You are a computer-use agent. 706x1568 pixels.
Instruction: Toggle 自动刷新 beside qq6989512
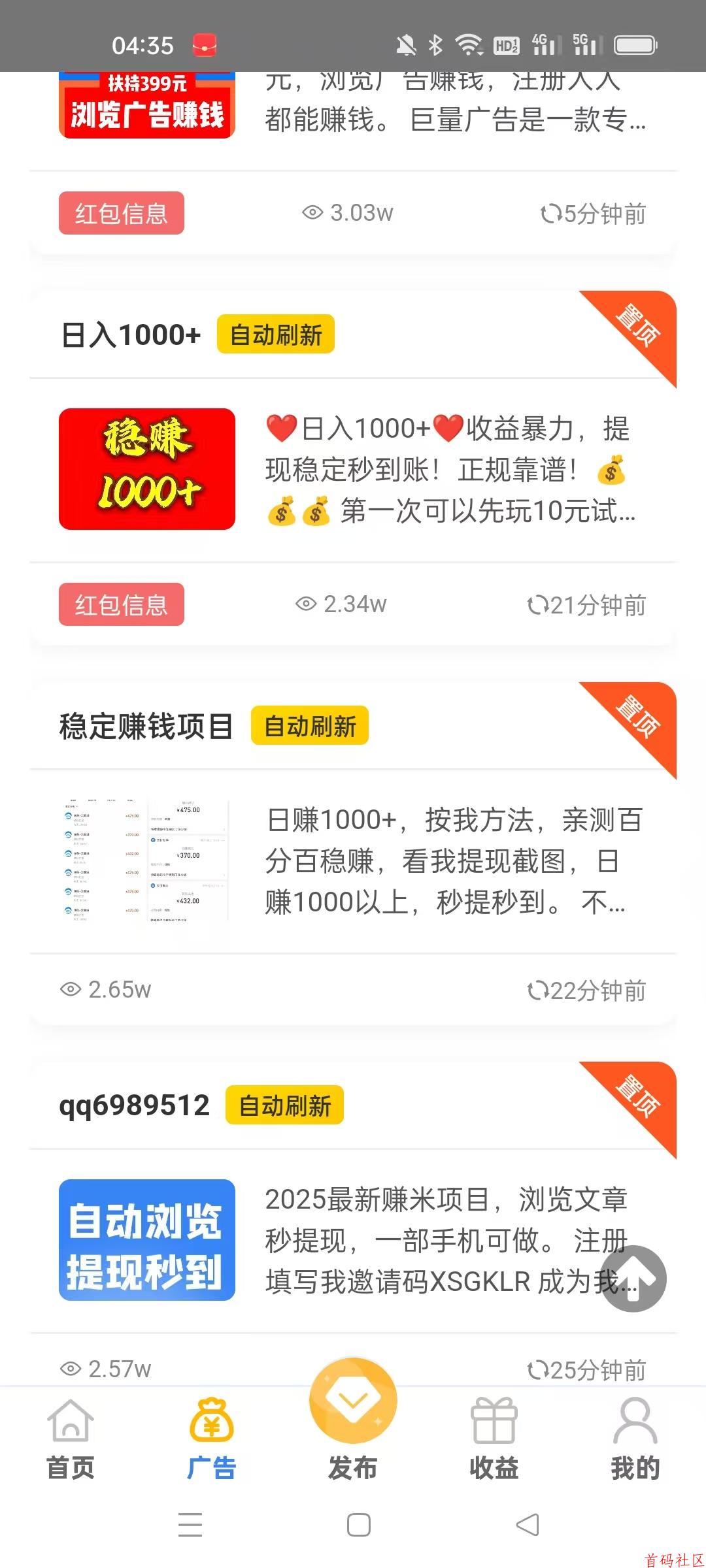(x=284, y=1105)
